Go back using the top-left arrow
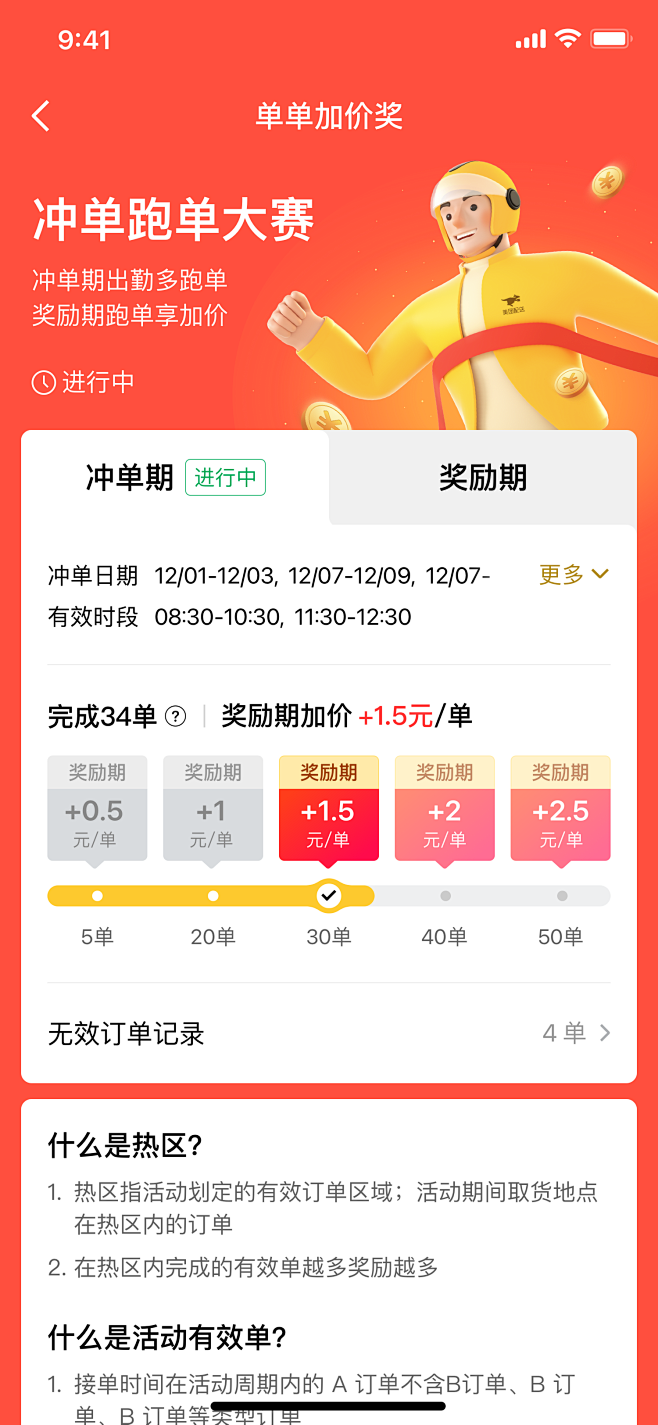The image size is (658, 1425). (40, 116)
